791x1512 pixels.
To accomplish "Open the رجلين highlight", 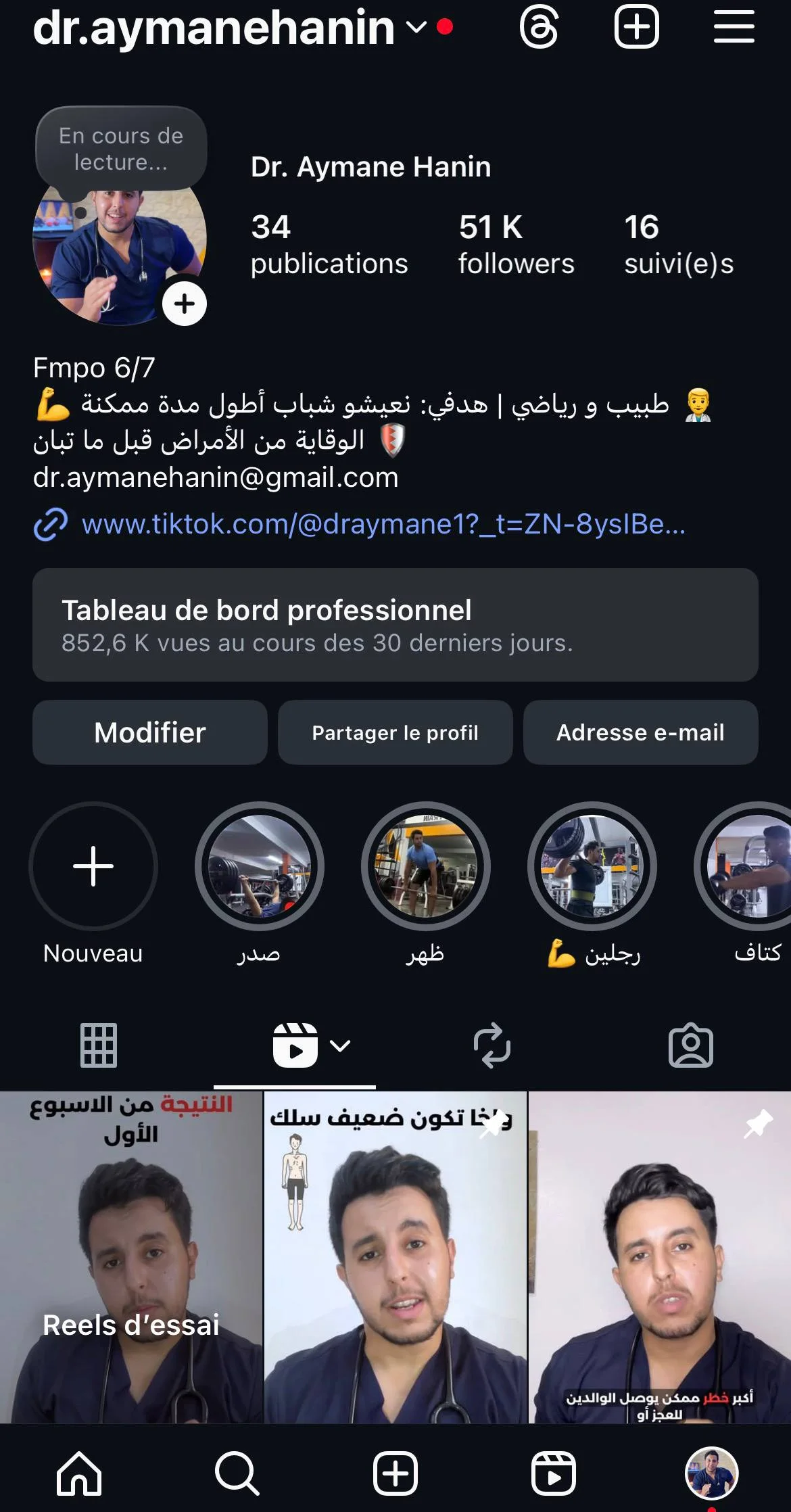I will point(592,866).
